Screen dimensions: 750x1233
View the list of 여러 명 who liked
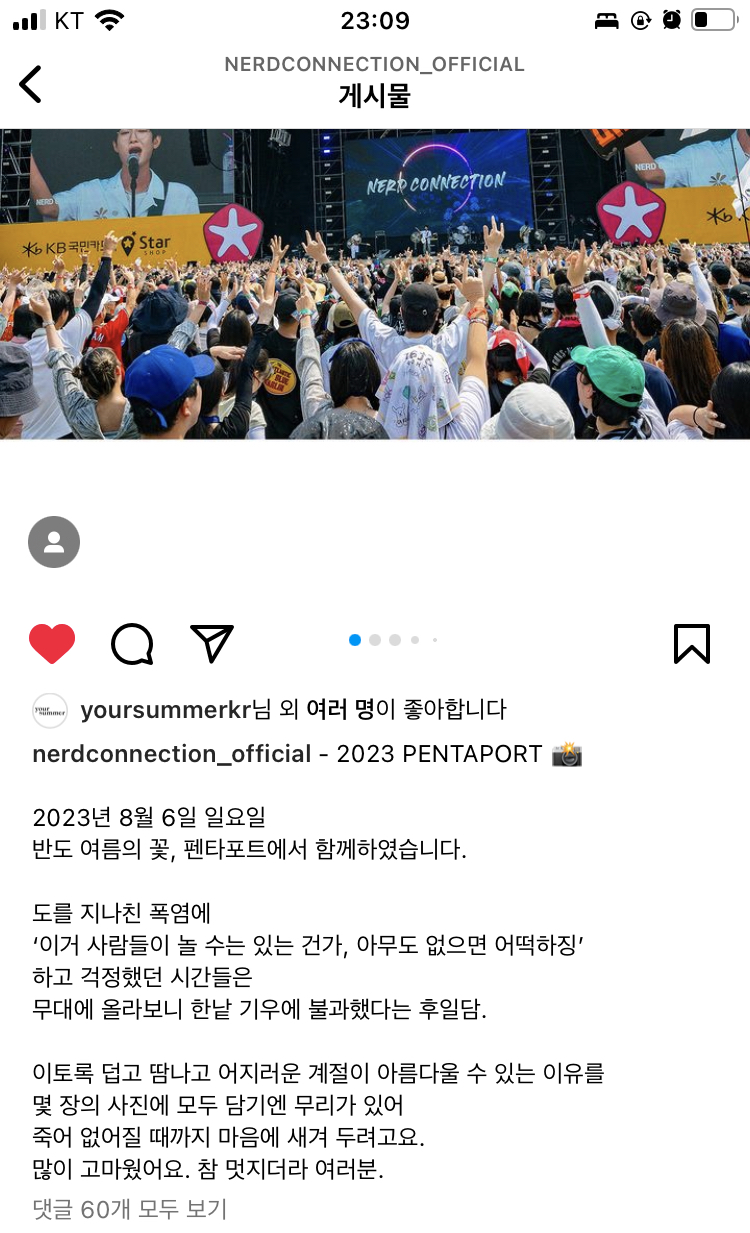pos(340,710)
